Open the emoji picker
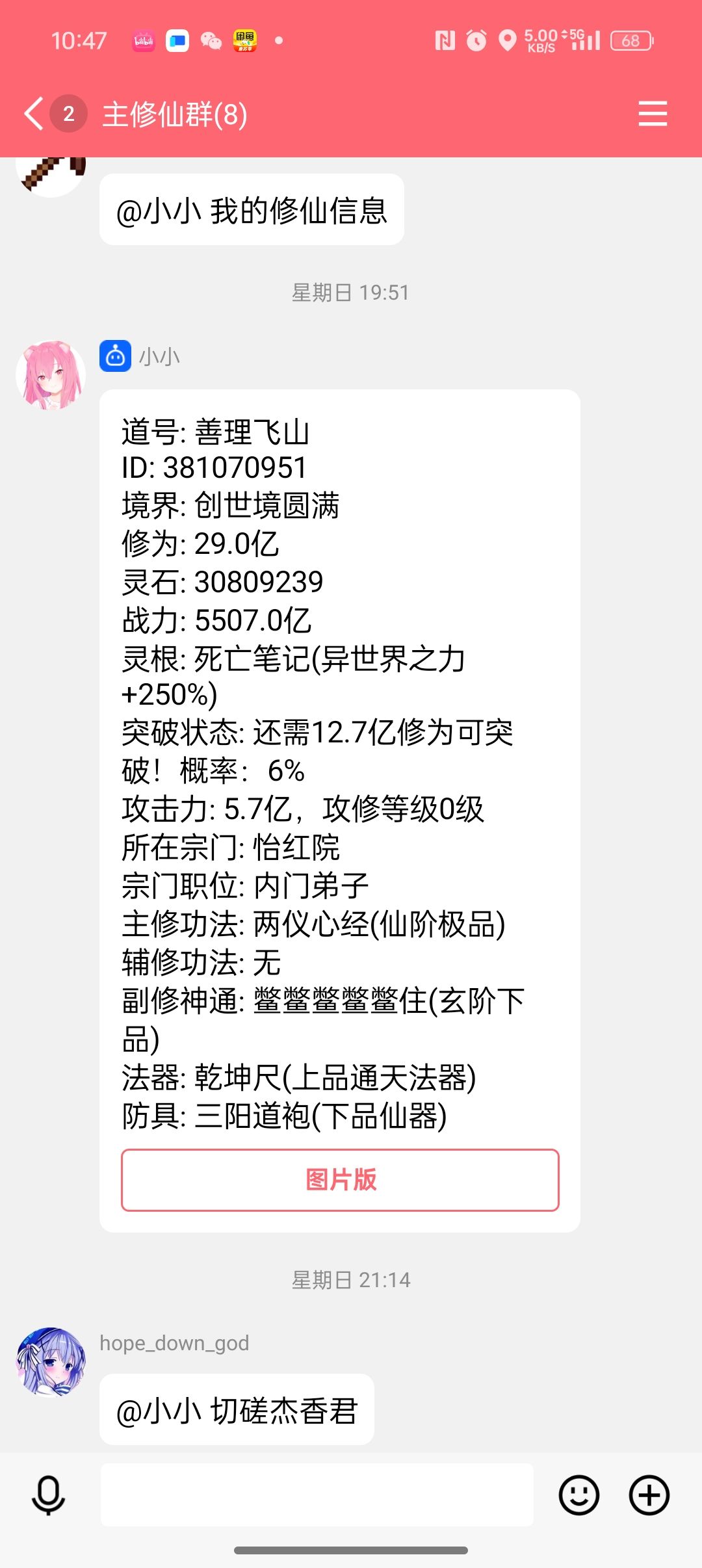 (578, 1495)
